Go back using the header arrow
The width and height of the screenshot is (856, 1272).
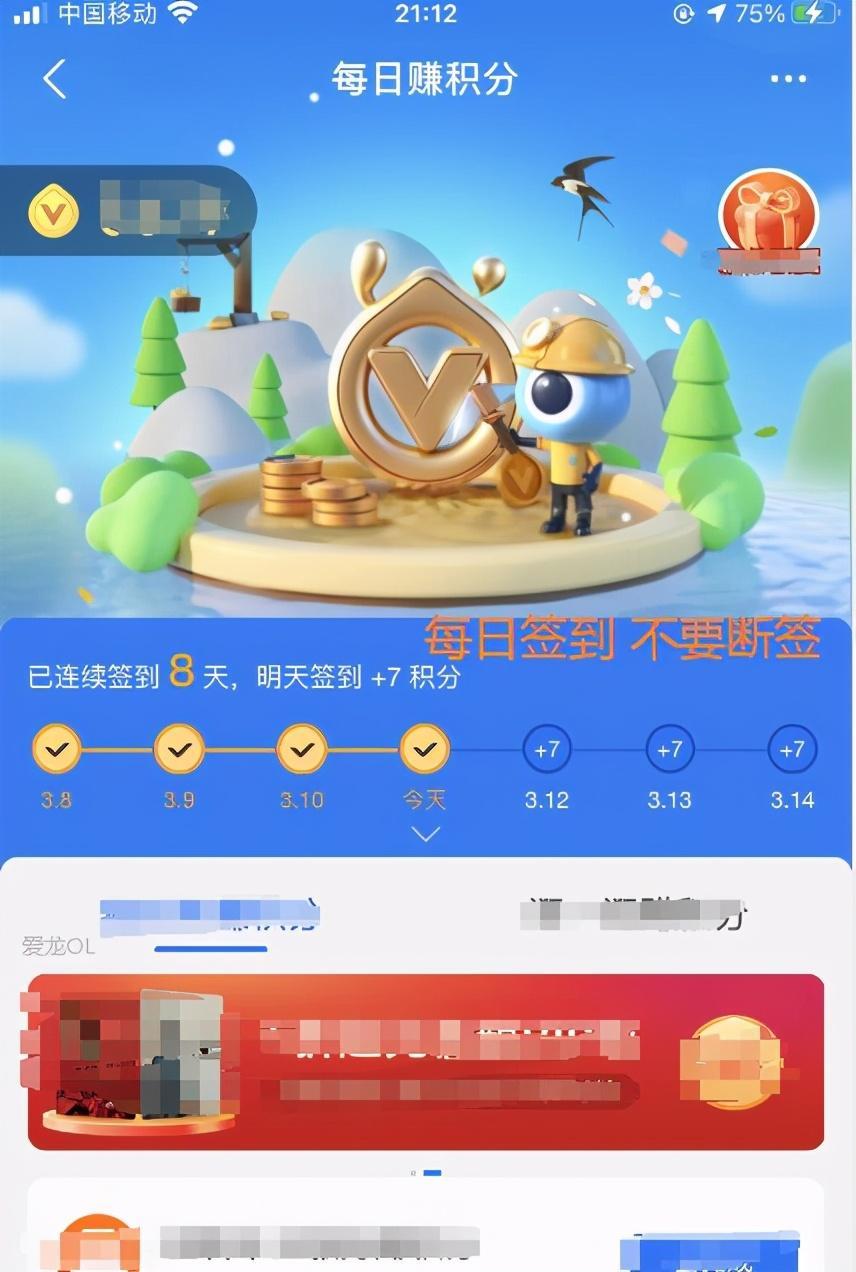(x=55, y=79)
